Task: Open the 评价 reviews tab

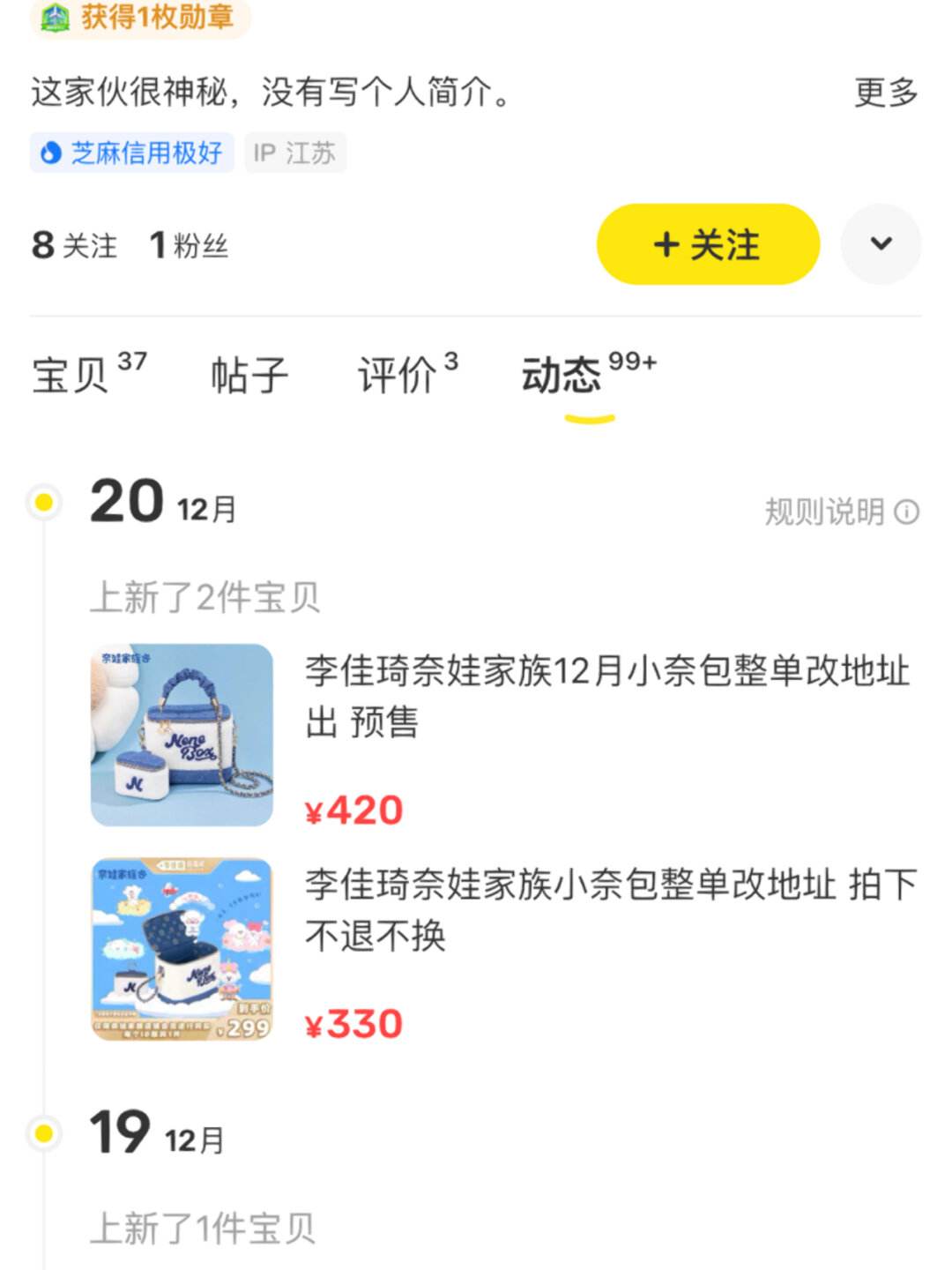Action: (x=407, y=375)
